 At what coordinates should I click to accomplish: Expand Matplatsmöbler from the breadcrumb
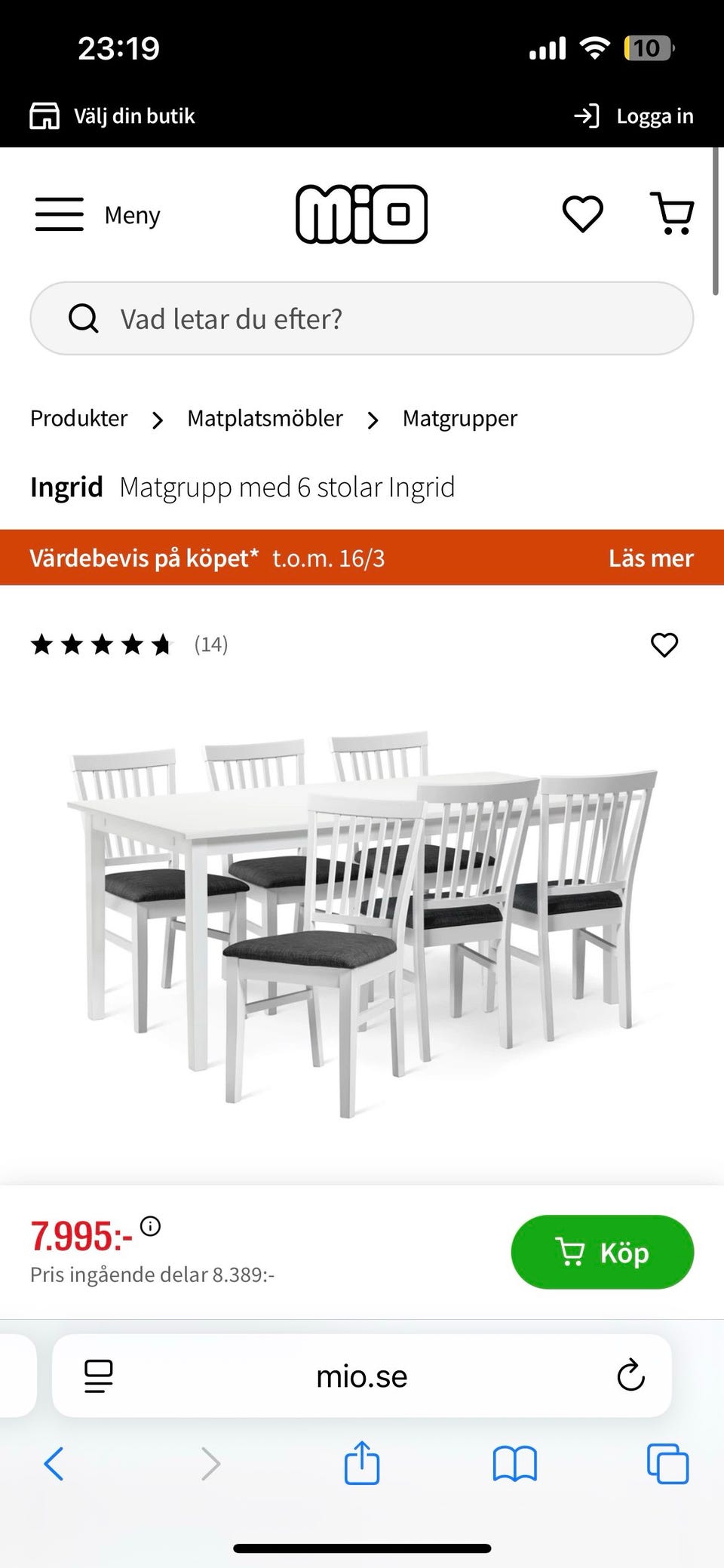click(x=264, y=418)
